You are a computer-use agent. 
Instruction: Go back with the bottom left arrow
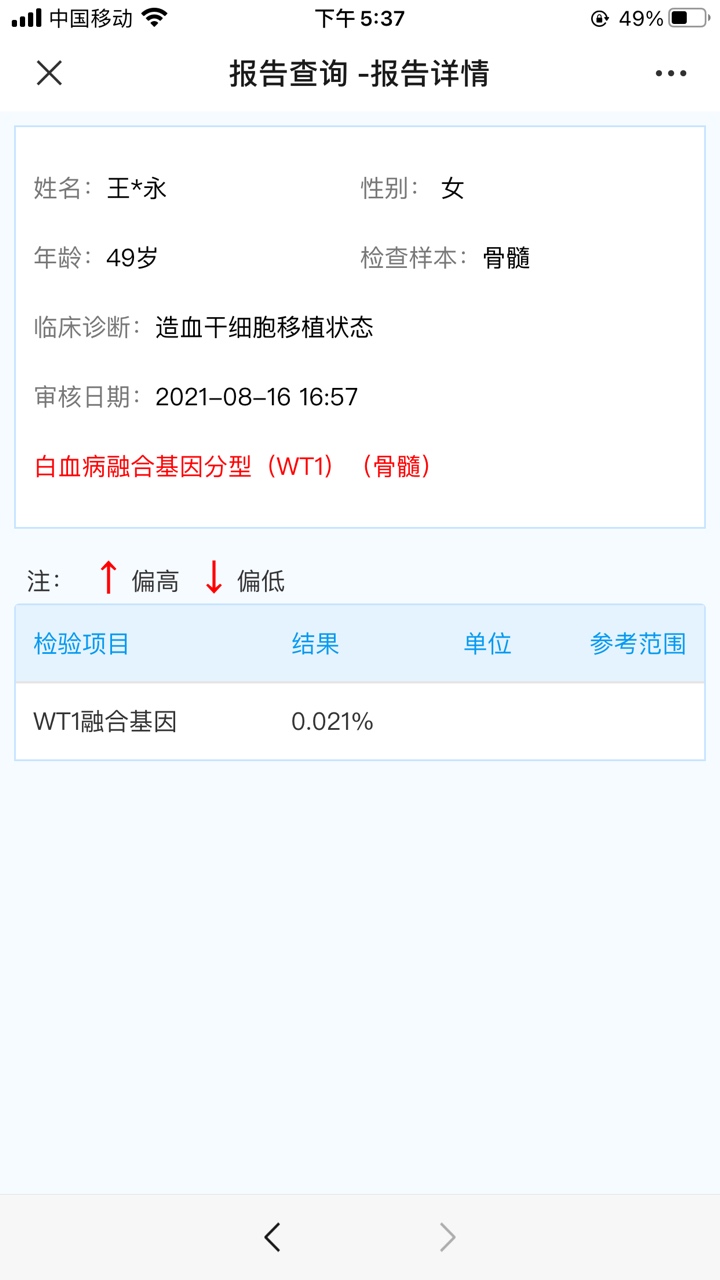tap(272, 1238)
